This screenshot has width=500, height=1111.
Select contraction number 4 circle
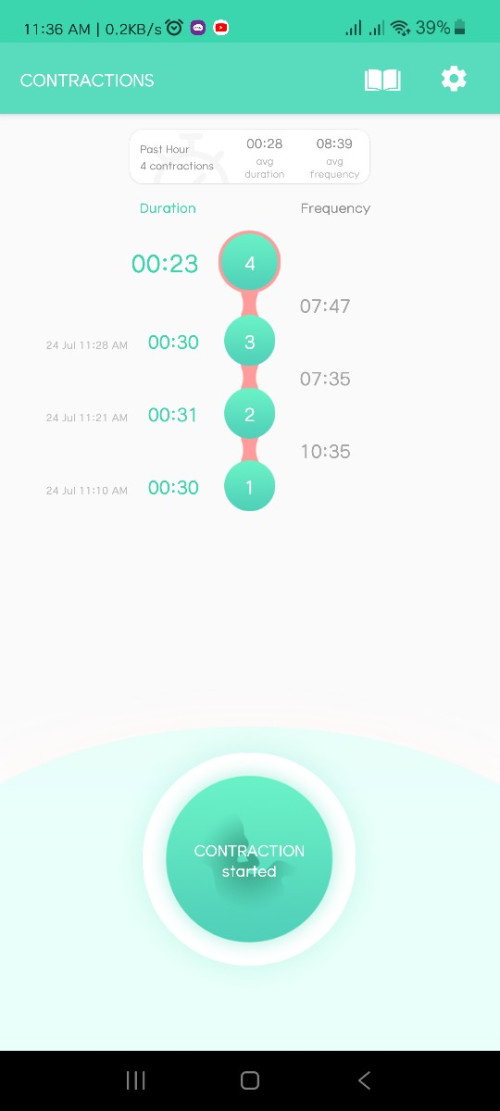coord(249,261)
